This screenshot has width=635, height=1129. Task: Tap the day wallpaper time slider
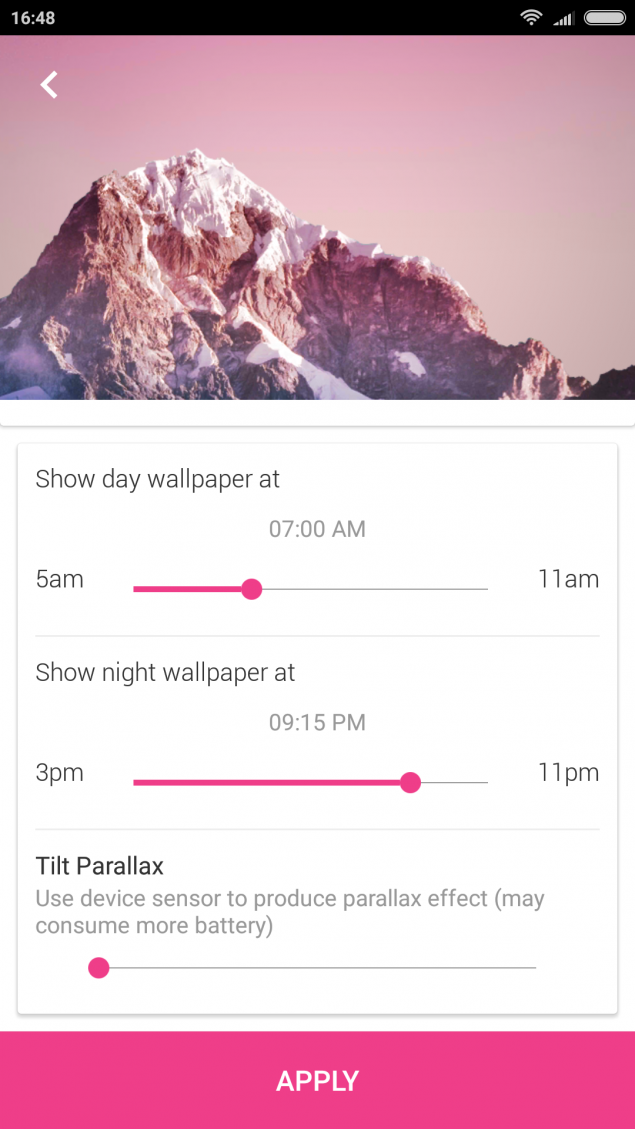(x=310, y=589)
